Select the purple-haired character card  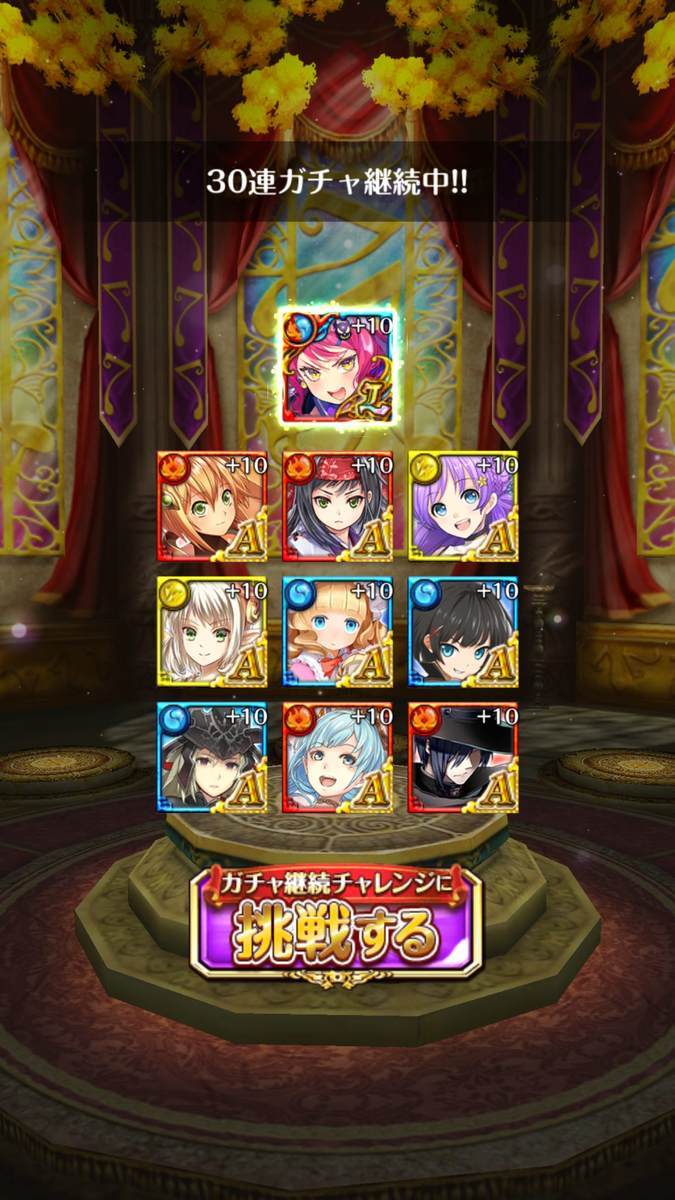coord(463,505)
